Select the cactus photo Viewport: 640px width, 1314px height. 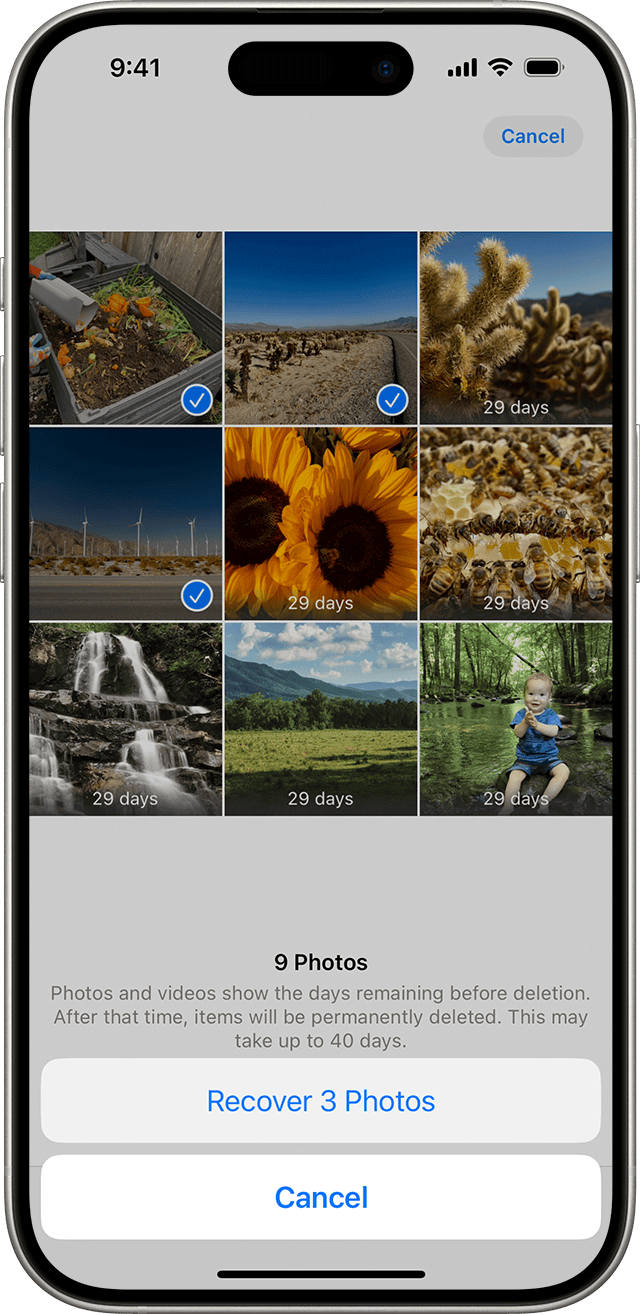coord(515,328)
